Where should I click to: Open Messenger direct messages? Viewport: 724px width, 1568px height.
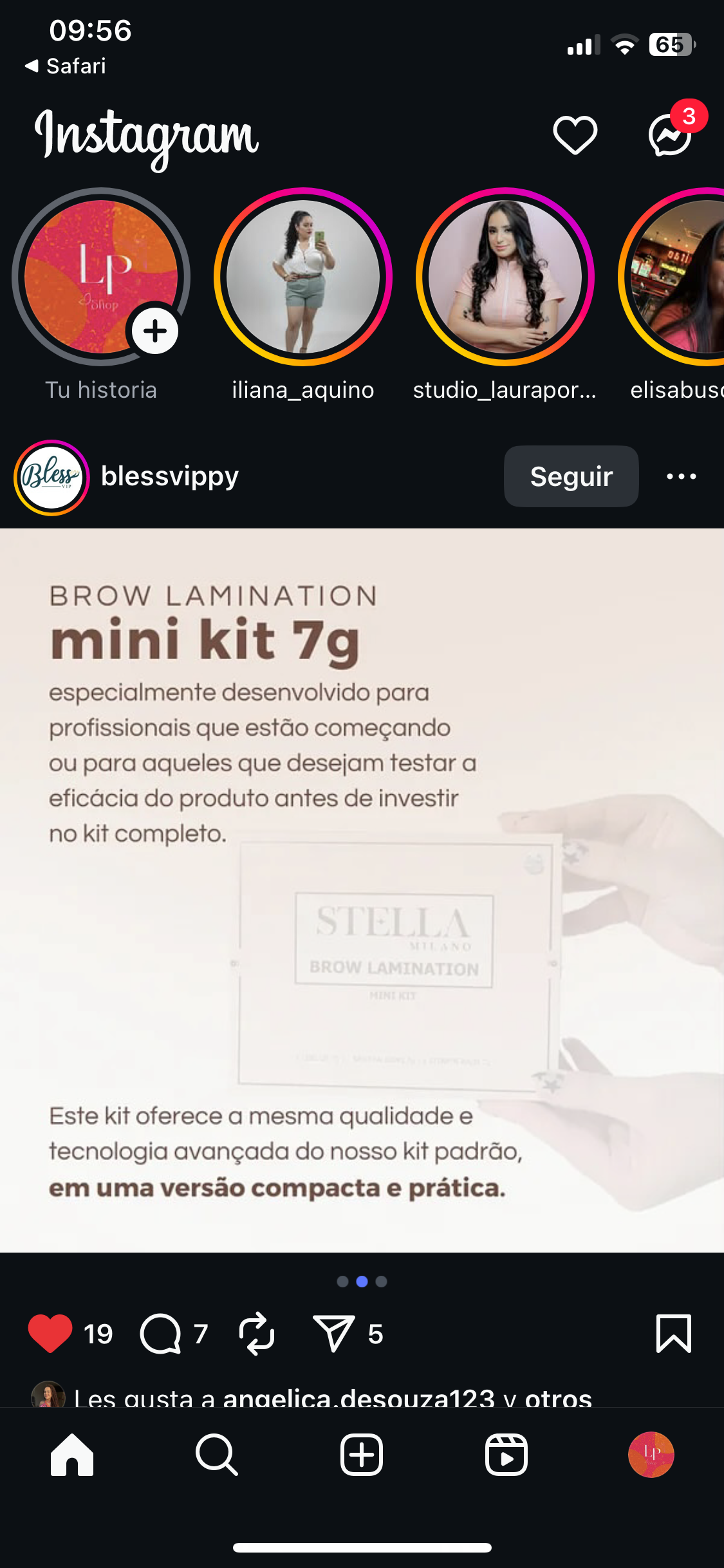coord(671,135)
